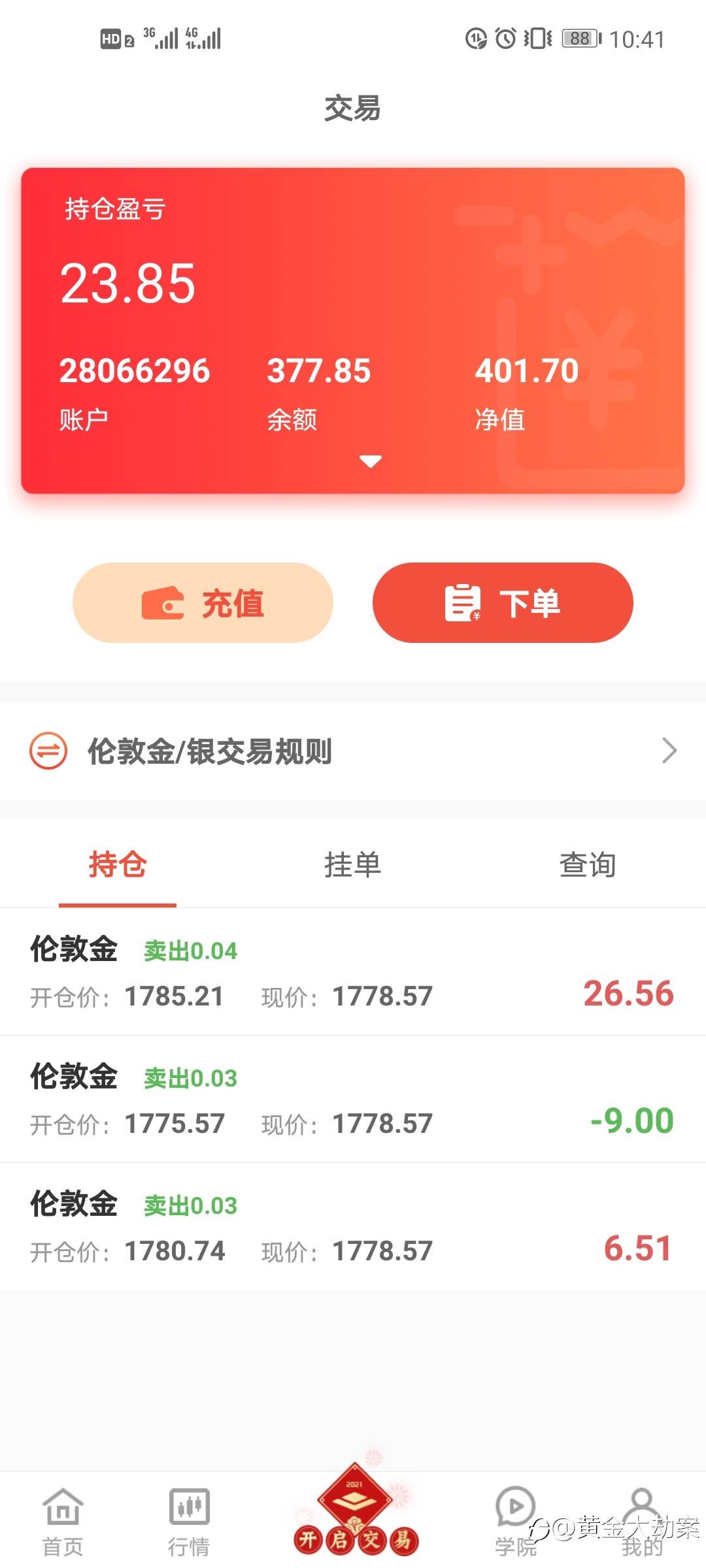Tap the 充值 recharge button
This screenshot has width=706, height=1568.
click(x=203, y=602)
